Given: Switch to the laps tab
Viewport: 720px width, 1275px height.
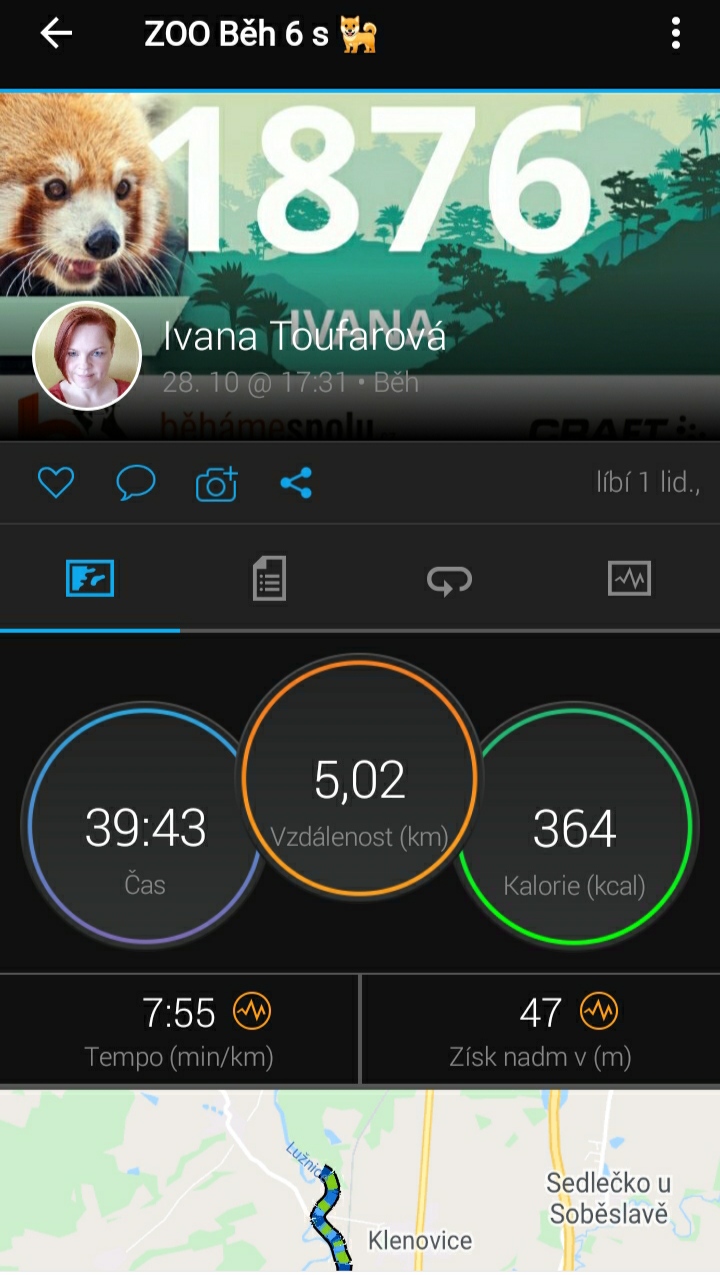Looking at the screenshot, I should click(x=449, y=579).
